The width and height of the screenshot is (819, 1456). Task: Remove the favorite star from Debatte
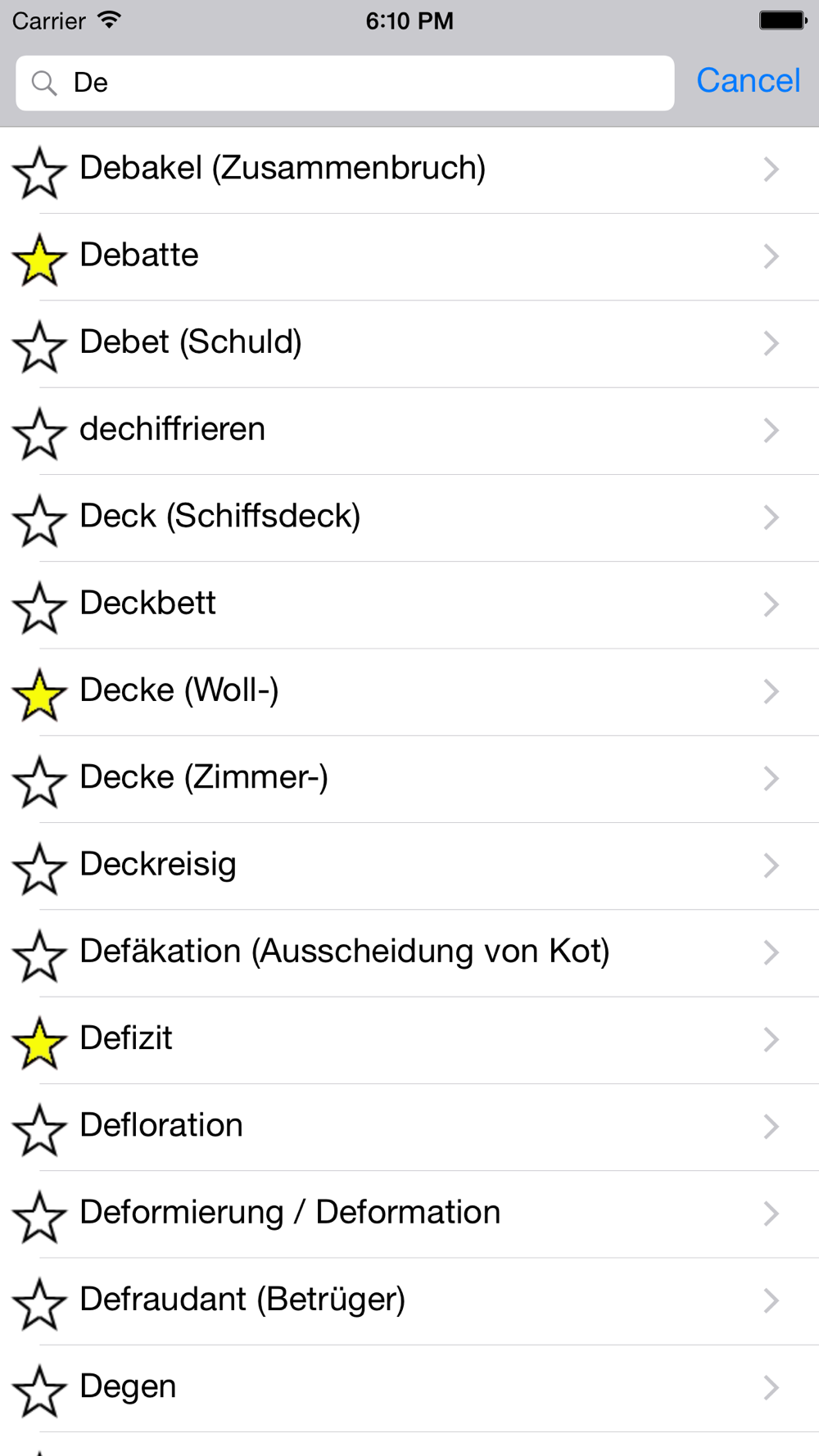tap(39, 260)
